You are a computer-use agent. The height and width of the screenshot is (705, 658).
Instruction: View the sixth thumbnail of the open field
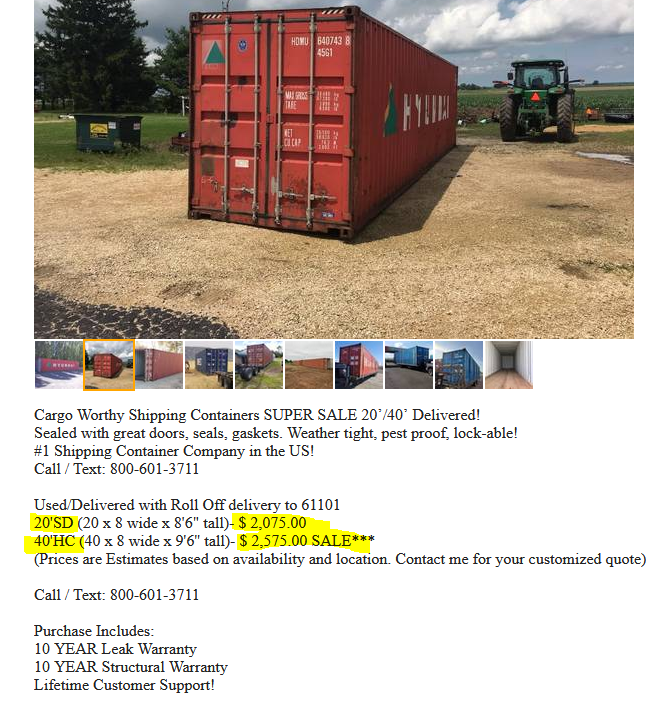click(309, 365)
